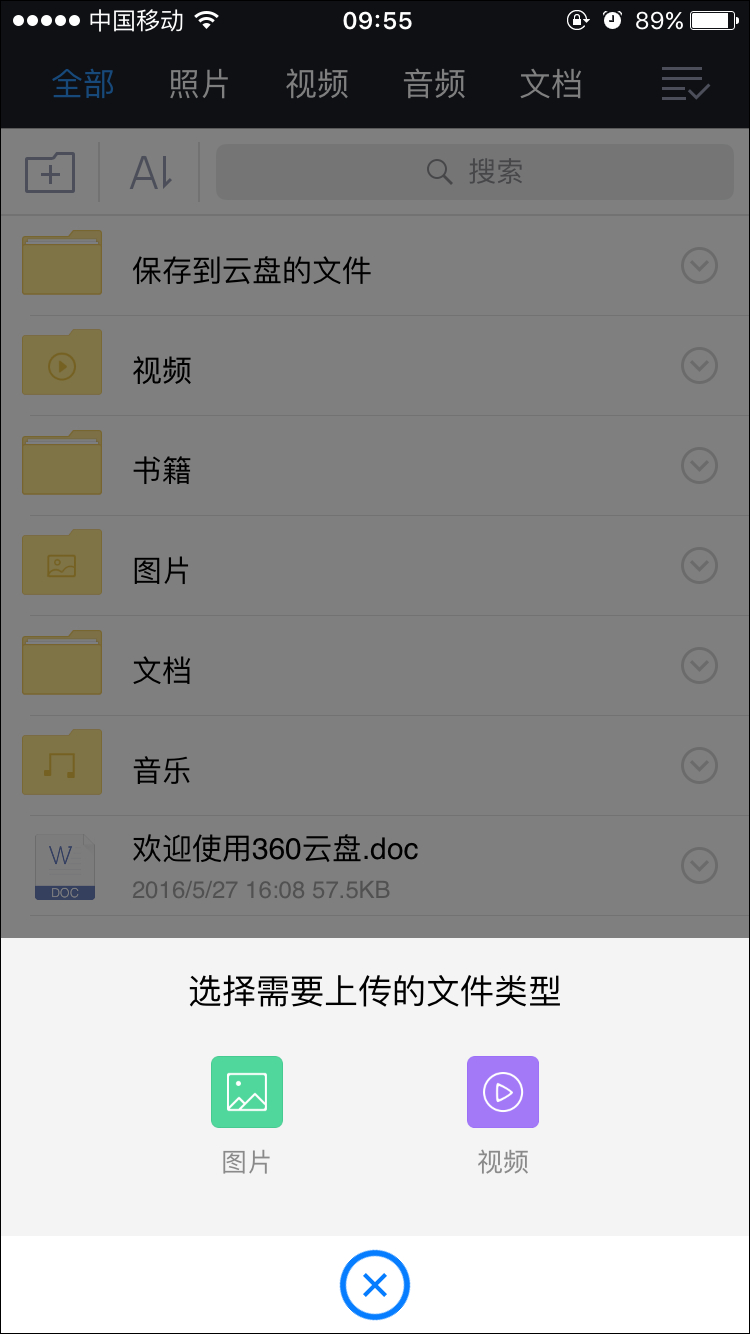750x1334 pixels.
Task: Tap the 视频 upload icon
Action: pyautogui.click(x=503, y=1092)
